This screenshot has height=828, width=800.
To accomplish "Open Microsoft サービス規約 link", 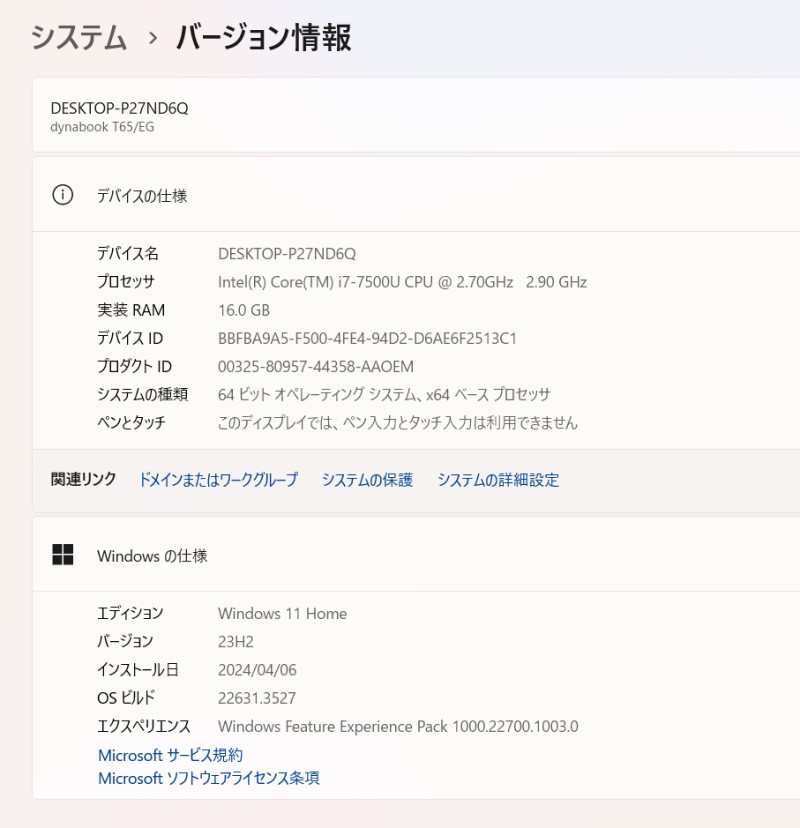I will 170,755.
